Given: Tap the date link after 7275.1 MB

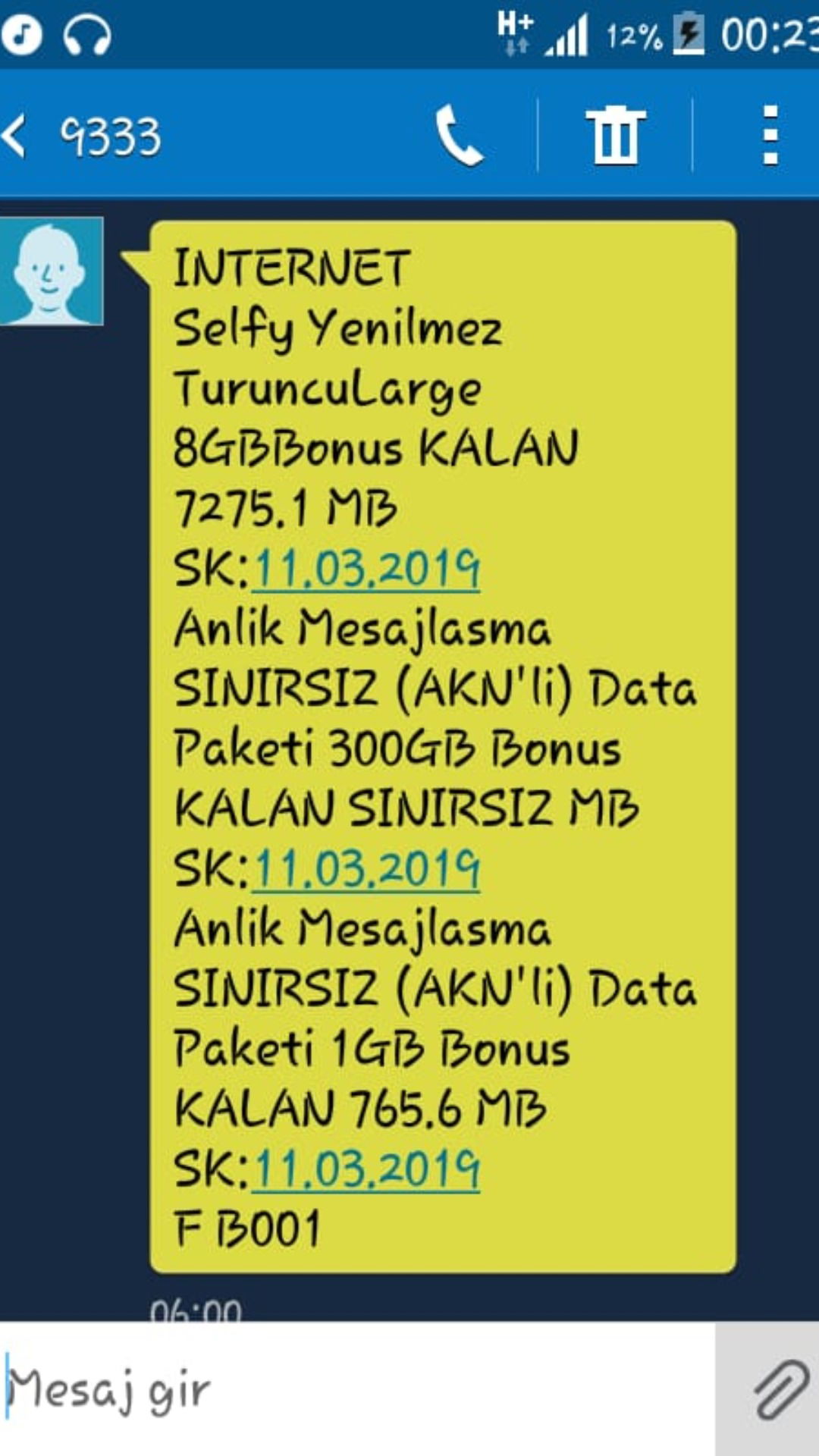Looking at the screenshot, I should point(366,569).
